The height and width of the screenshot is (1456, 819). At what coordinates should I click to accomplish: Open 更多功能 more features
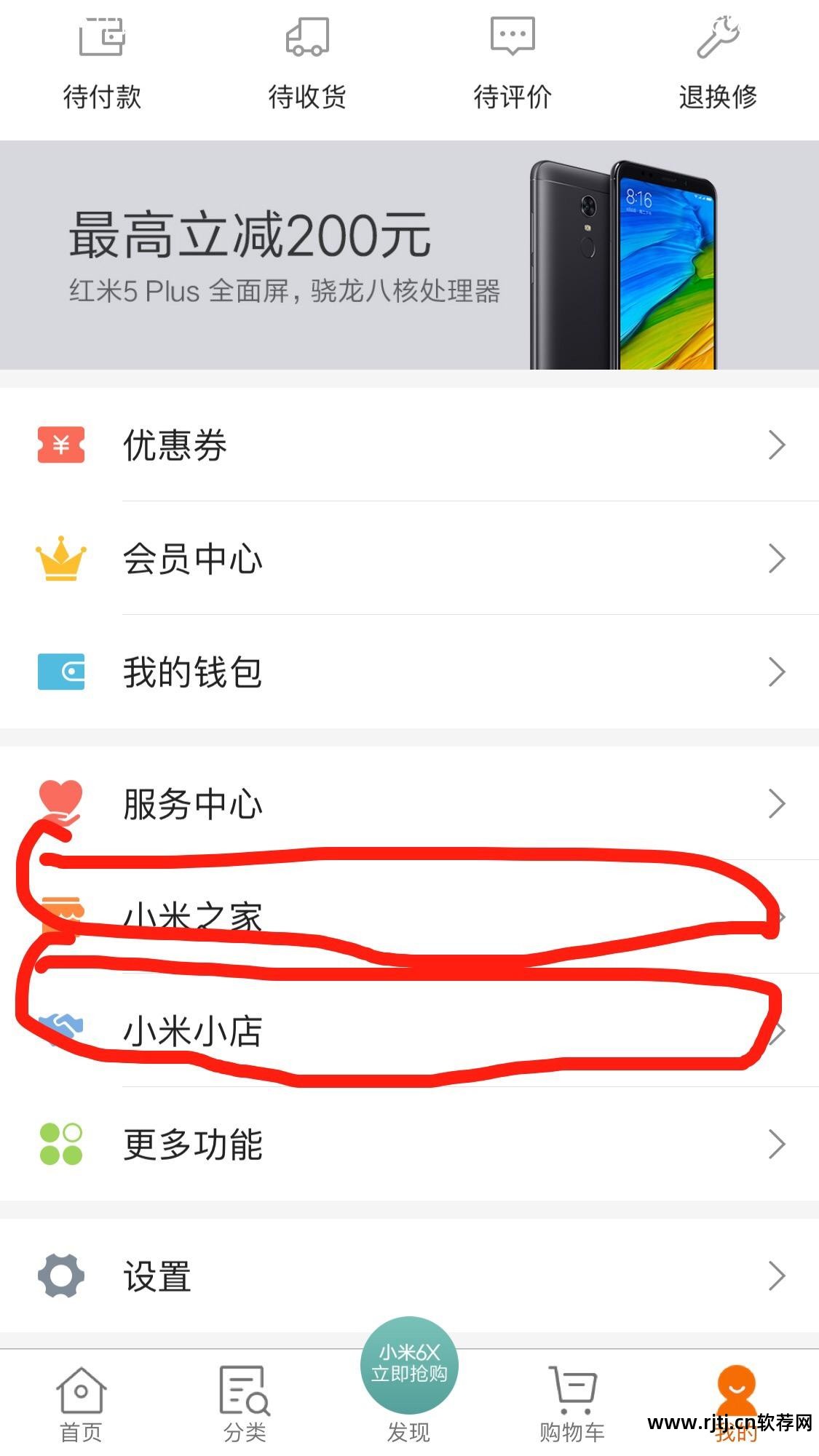coord(409,1144)
